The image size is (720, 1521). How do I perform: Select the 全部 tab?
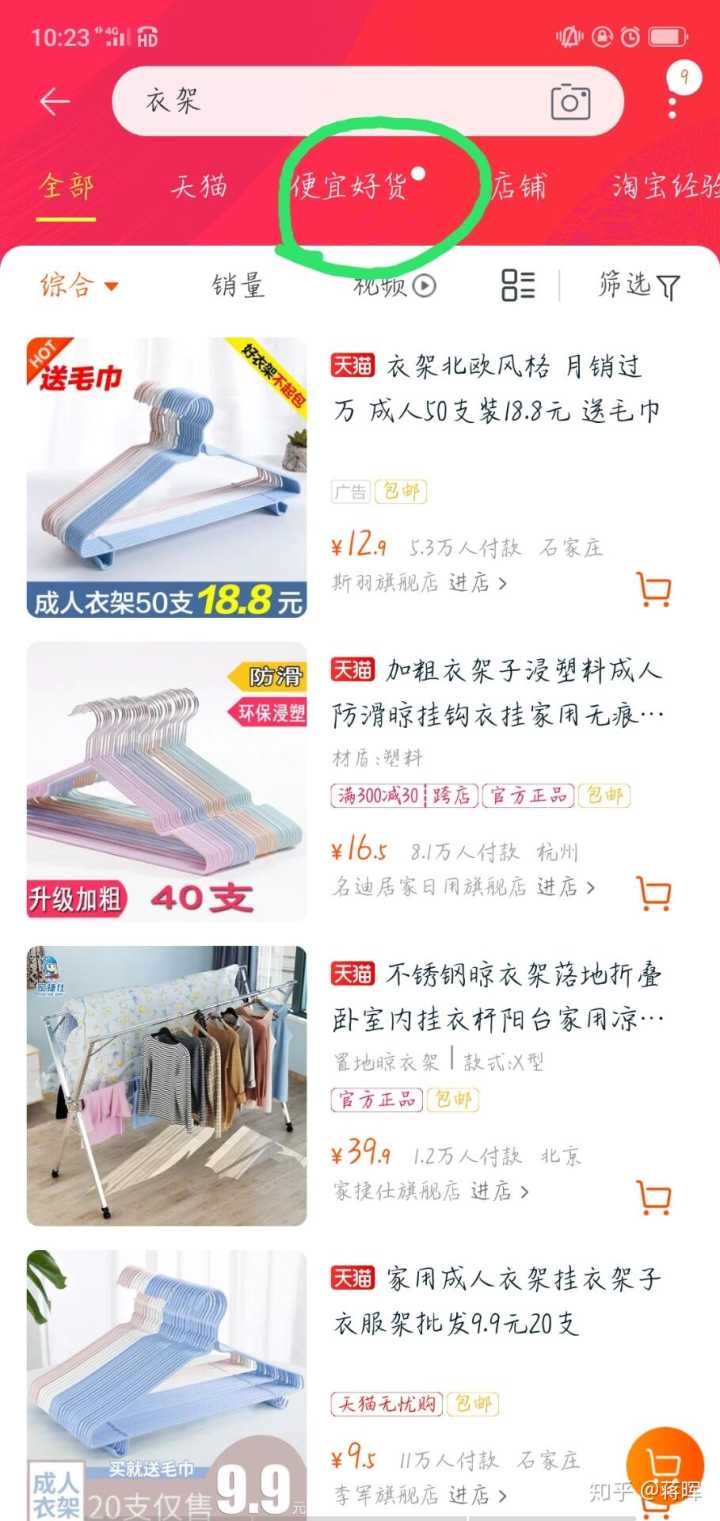tap(67, 187)
